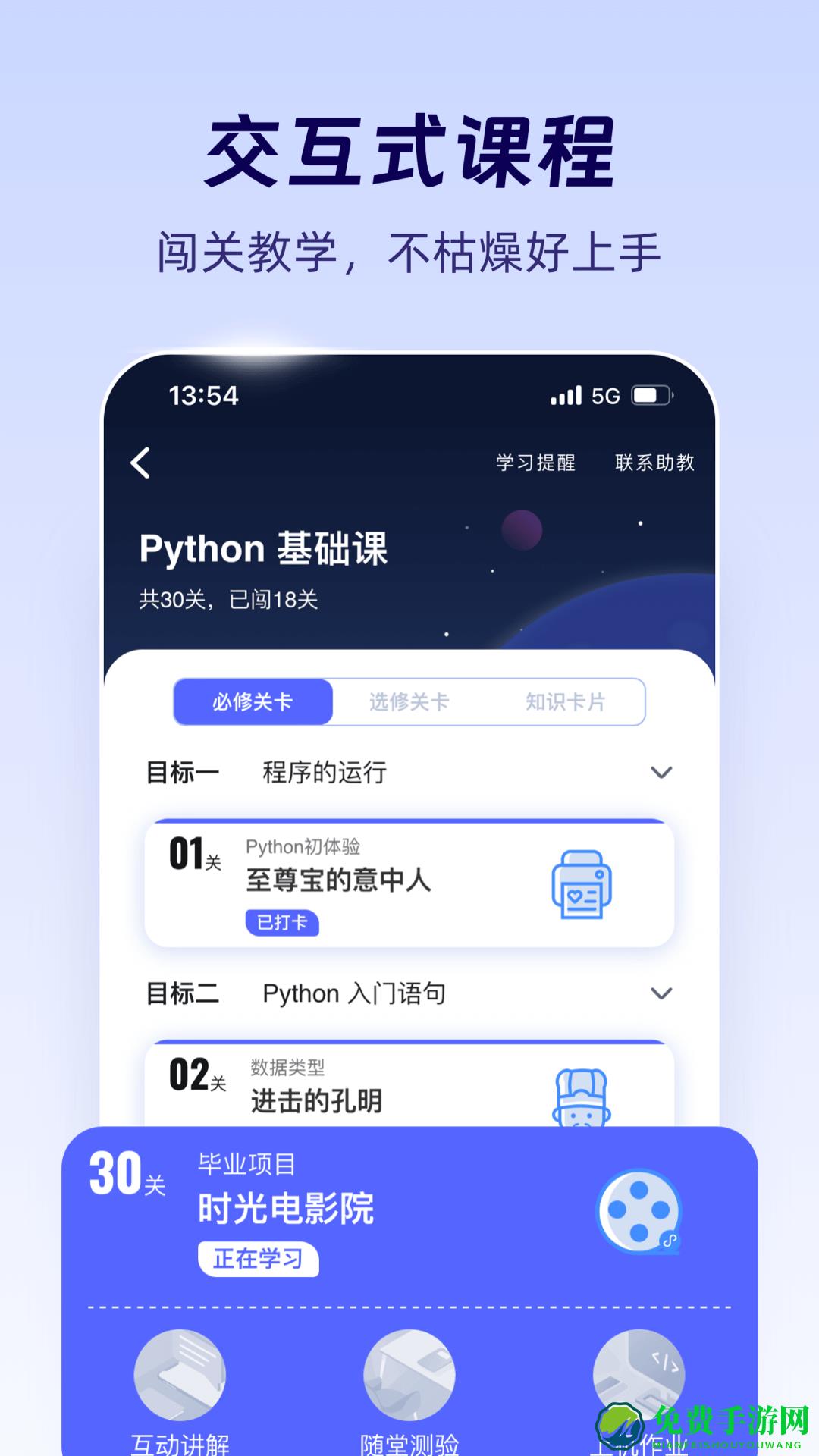Tap the battery indicator in status bar
Screen dimensions: 819x1456
(x=653, y=394)
